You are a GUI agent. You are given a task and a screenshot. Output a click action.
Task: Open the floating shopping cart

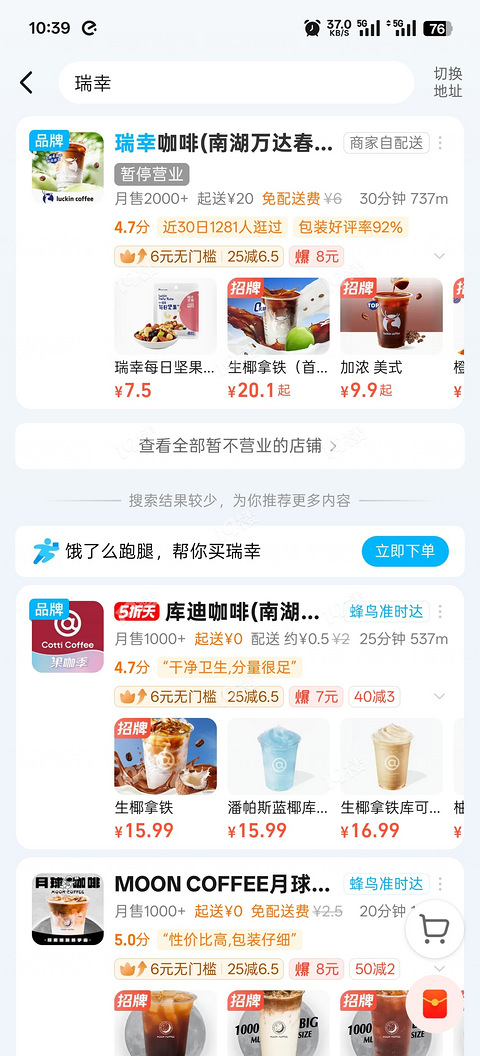pos(434,930)
